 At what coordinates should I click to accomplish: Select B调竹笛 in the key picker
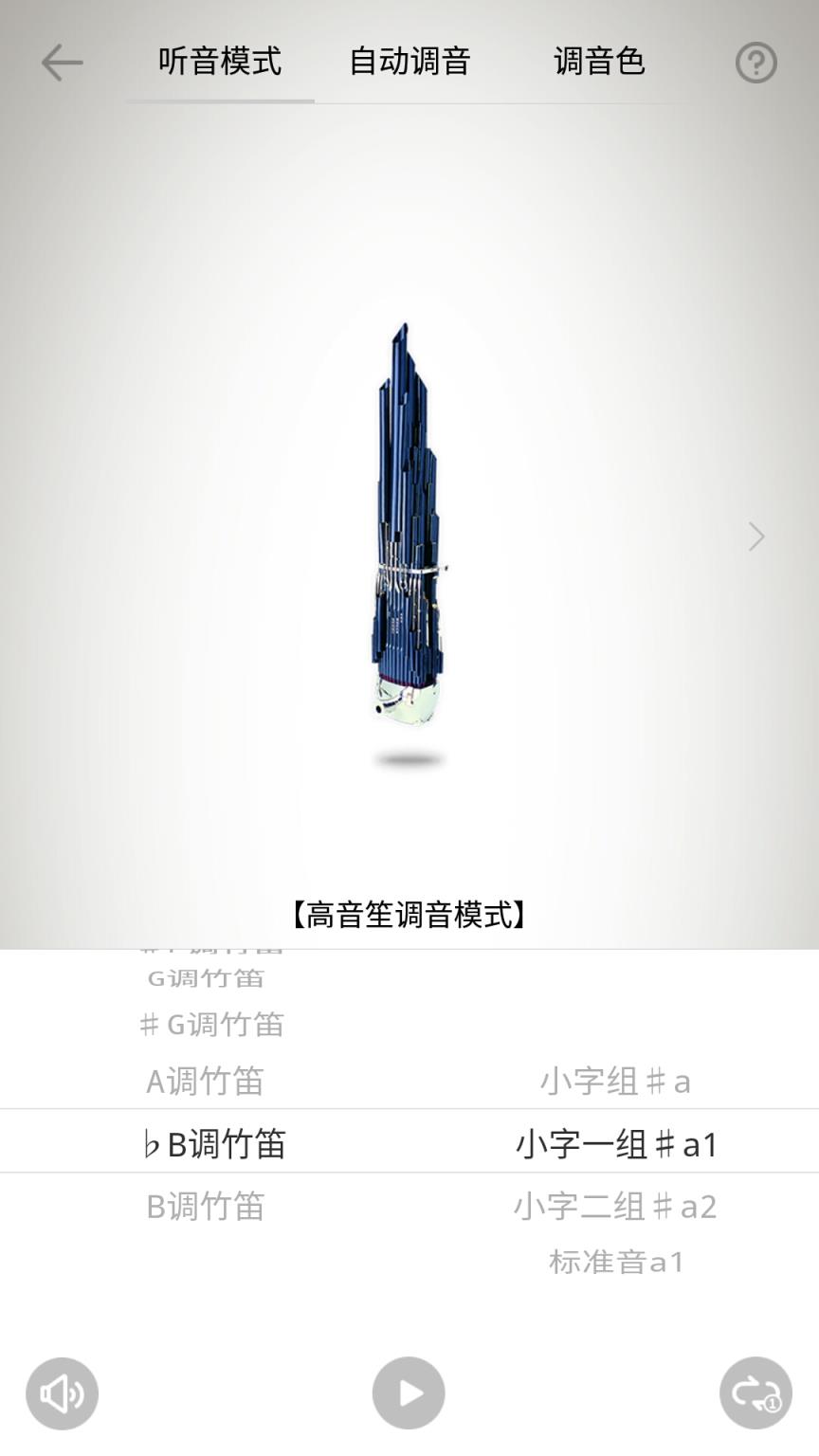point(204,1205)
